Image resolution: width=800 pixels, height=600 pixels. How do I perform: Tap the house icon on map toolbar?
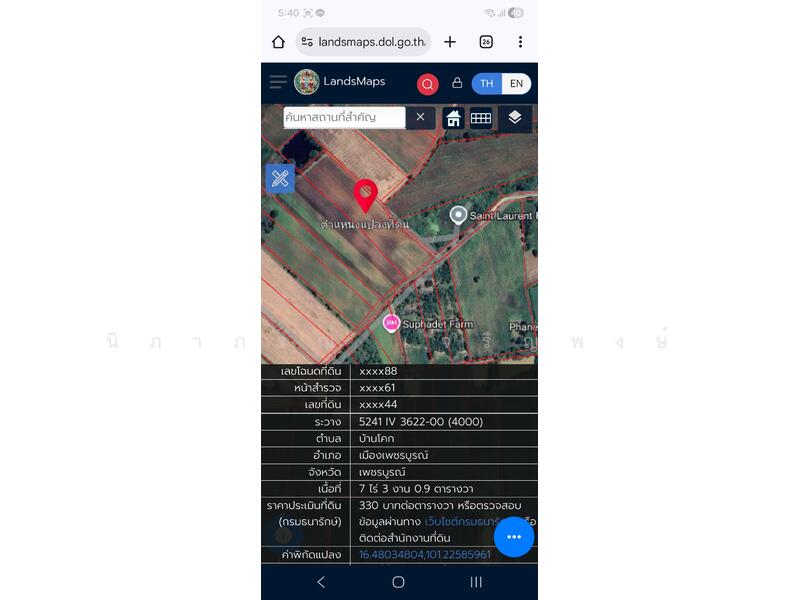(x=454, y=118)
